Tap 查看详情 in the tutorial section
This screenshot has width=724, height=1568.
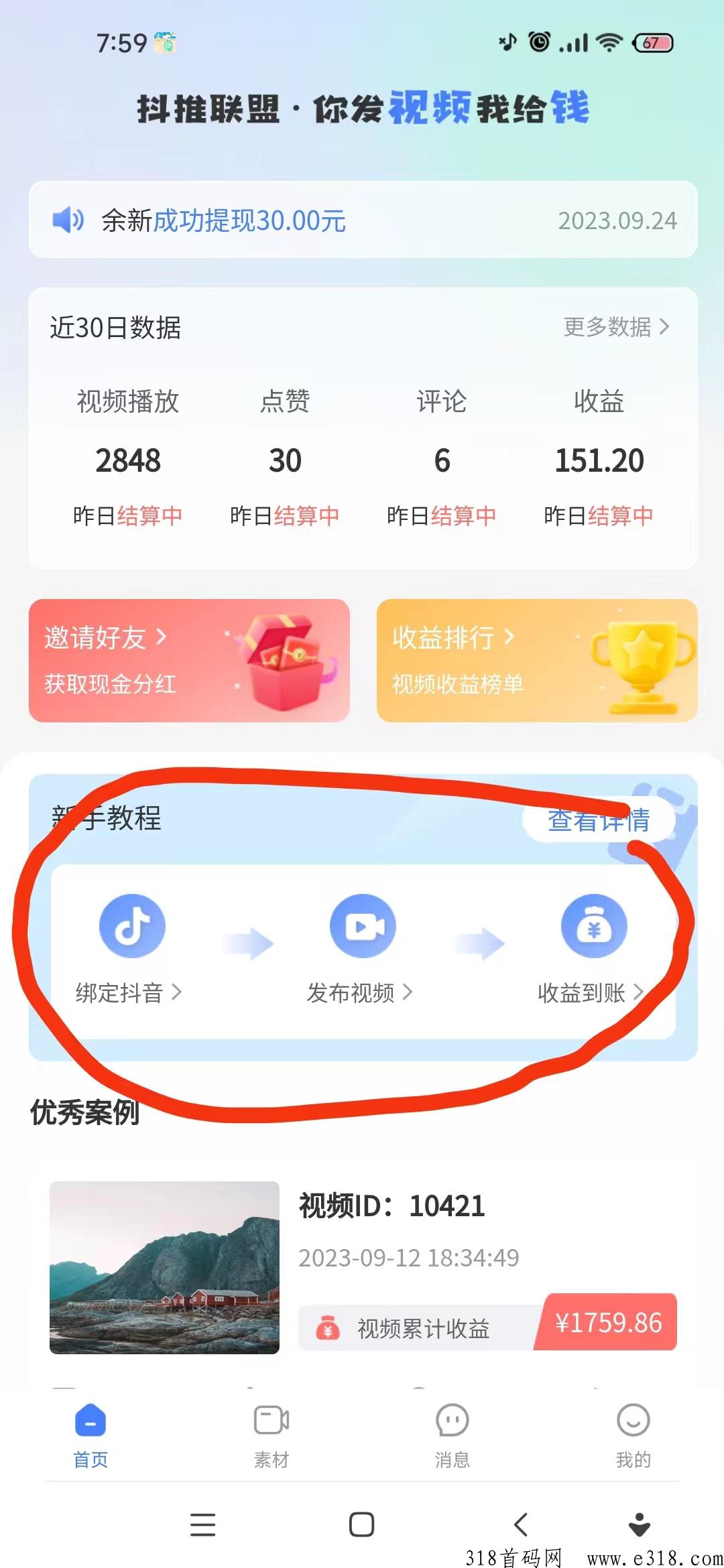(598, 820)
